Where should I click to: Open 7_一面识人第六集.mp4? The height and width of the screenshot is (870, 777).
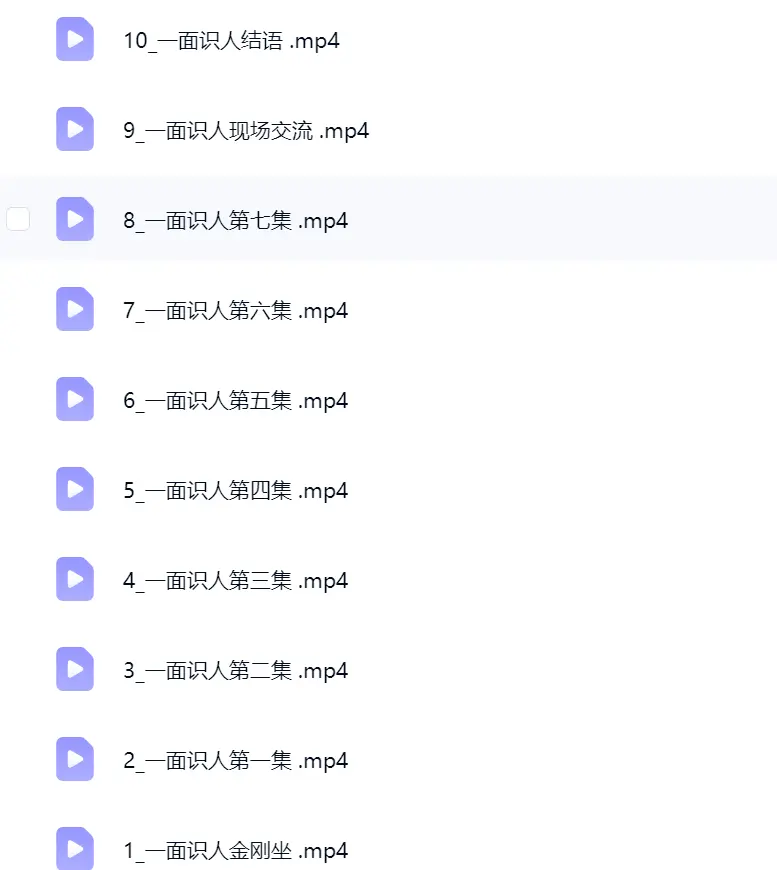click(x=235, y=310)
